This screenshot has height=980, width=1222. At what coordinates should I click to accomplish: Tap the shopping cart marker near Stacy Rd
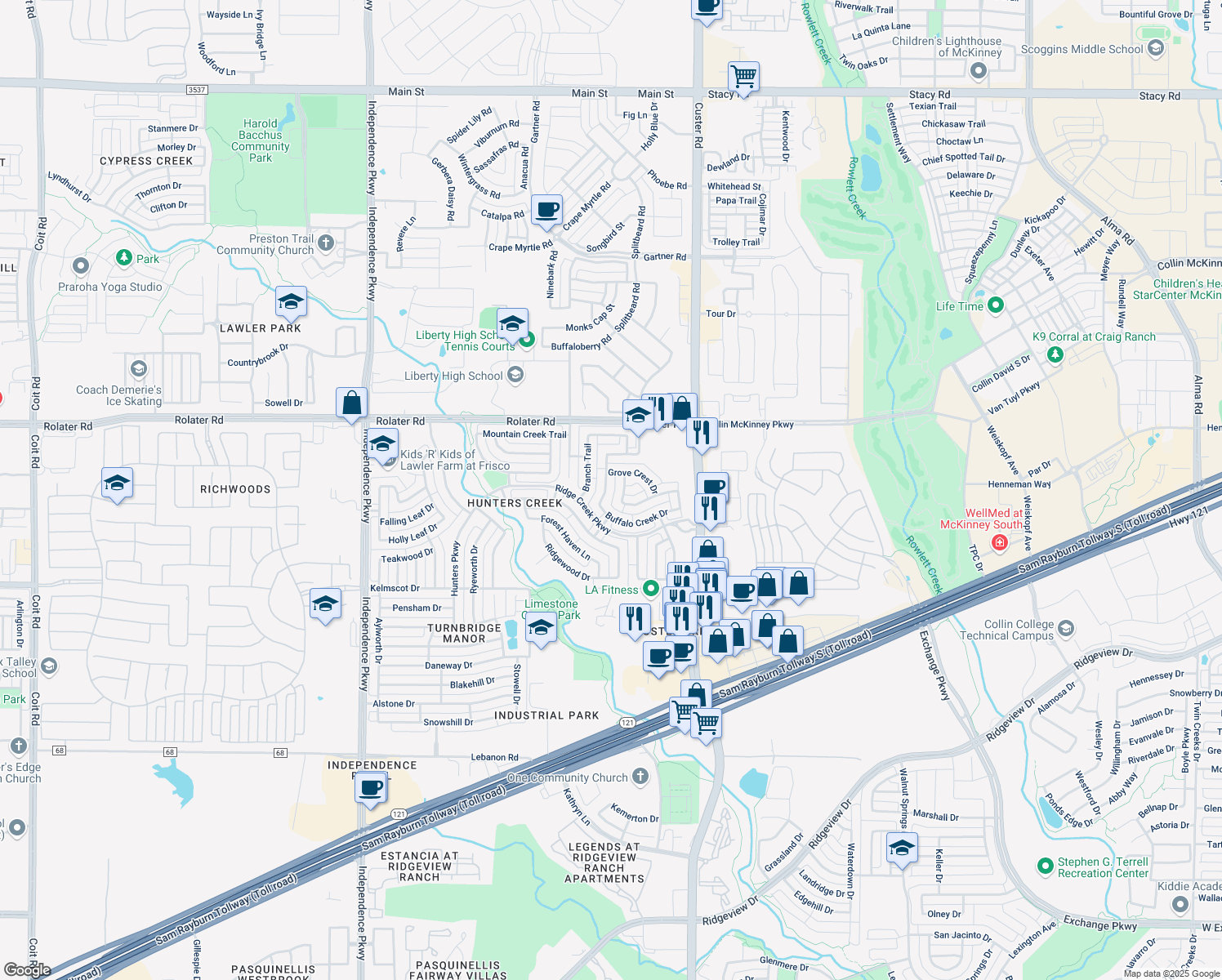(743, 78)
